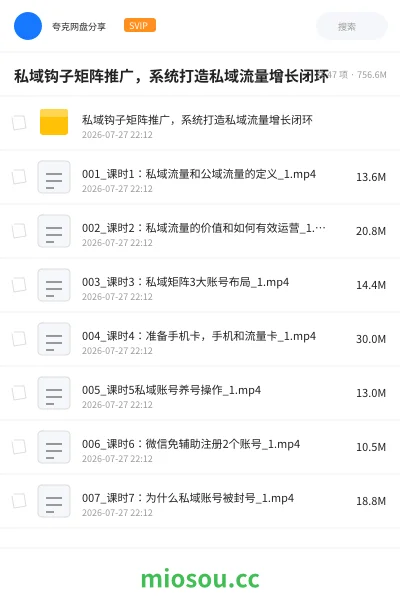Tap the 搜索 search box
400x600 pixels.
[x=351, y=26]
